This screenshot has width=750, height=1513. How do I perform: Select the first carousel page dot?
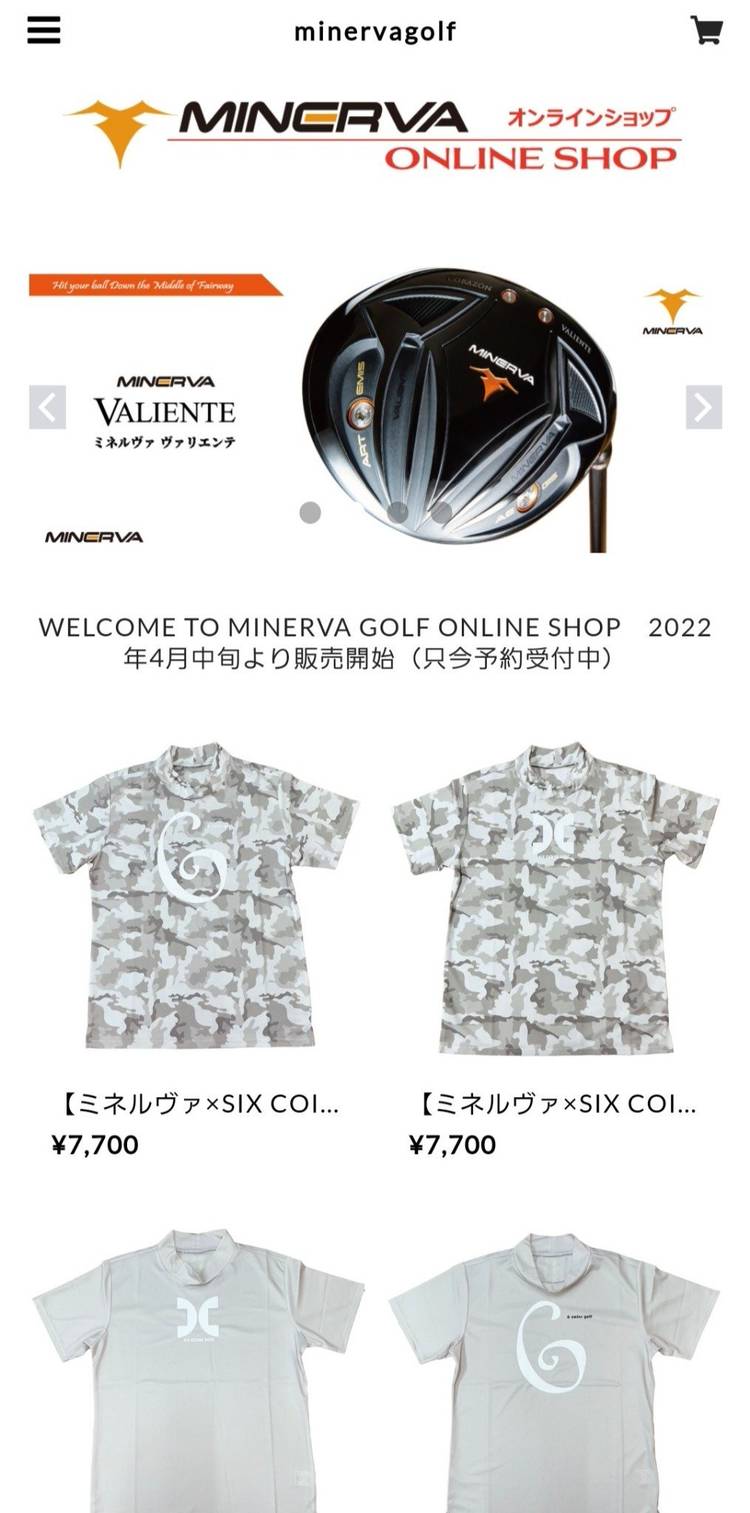click(310, 512)
